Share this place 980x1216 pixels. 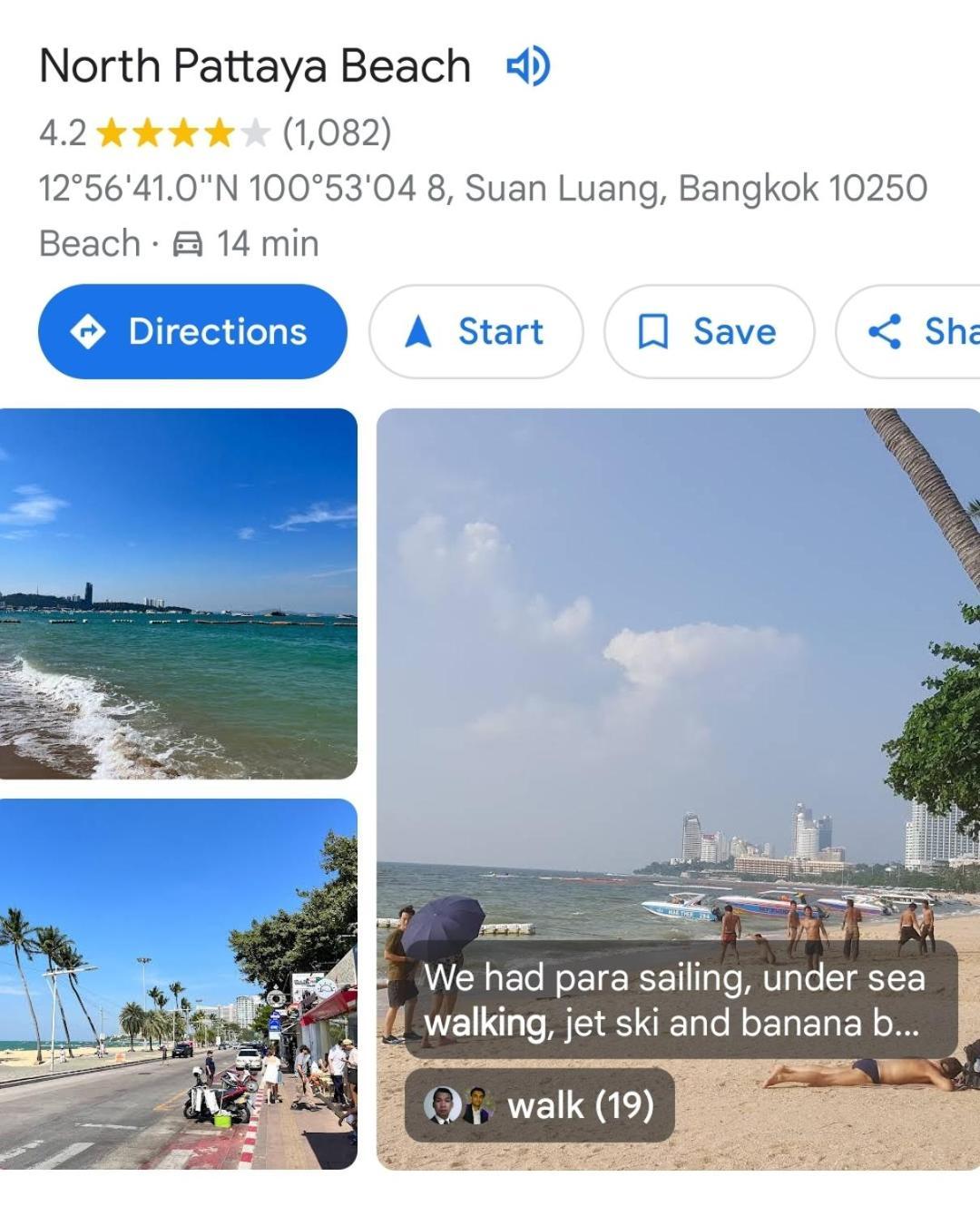pos(916,332)
